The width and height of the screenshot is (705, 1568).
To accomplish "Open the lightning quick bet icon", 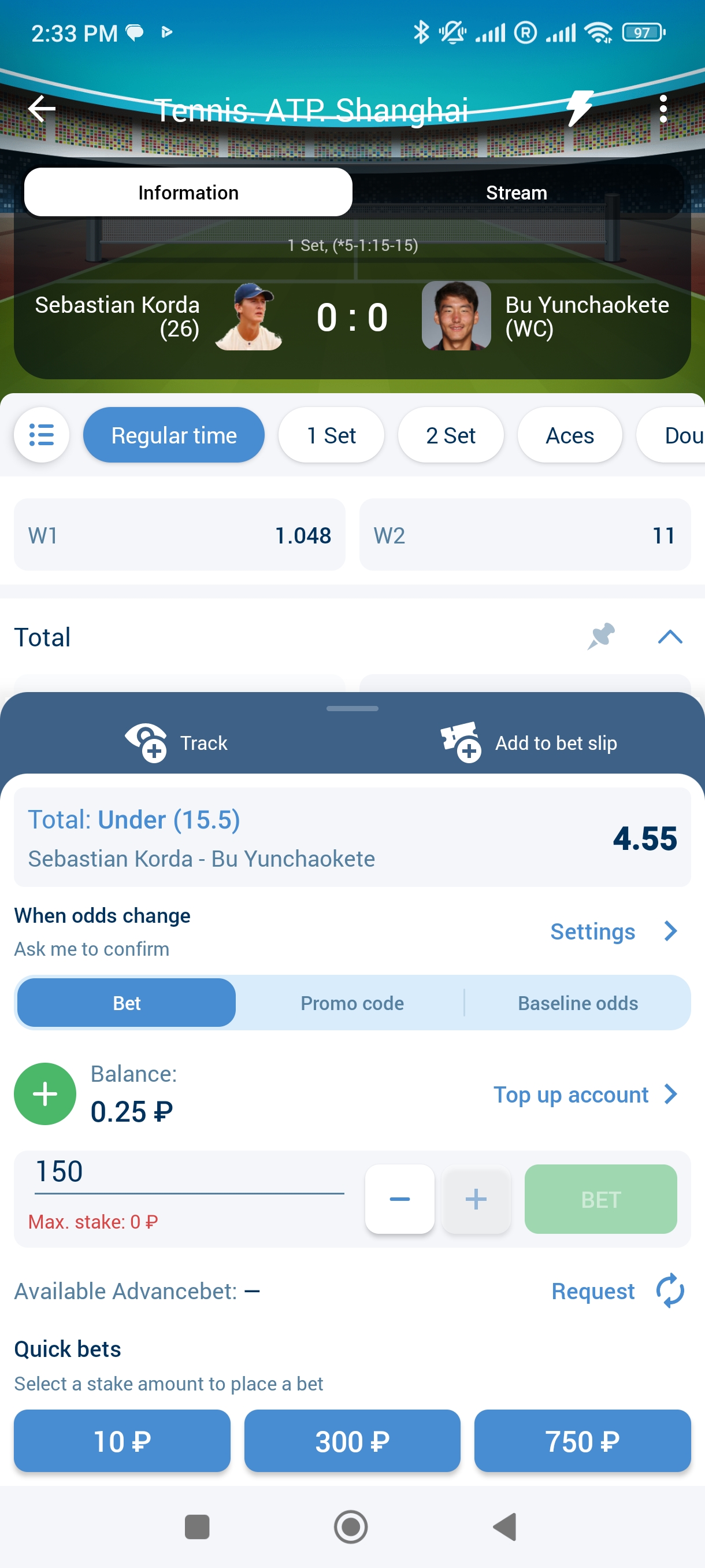I will pyautogui.click(x=578, y=108).
